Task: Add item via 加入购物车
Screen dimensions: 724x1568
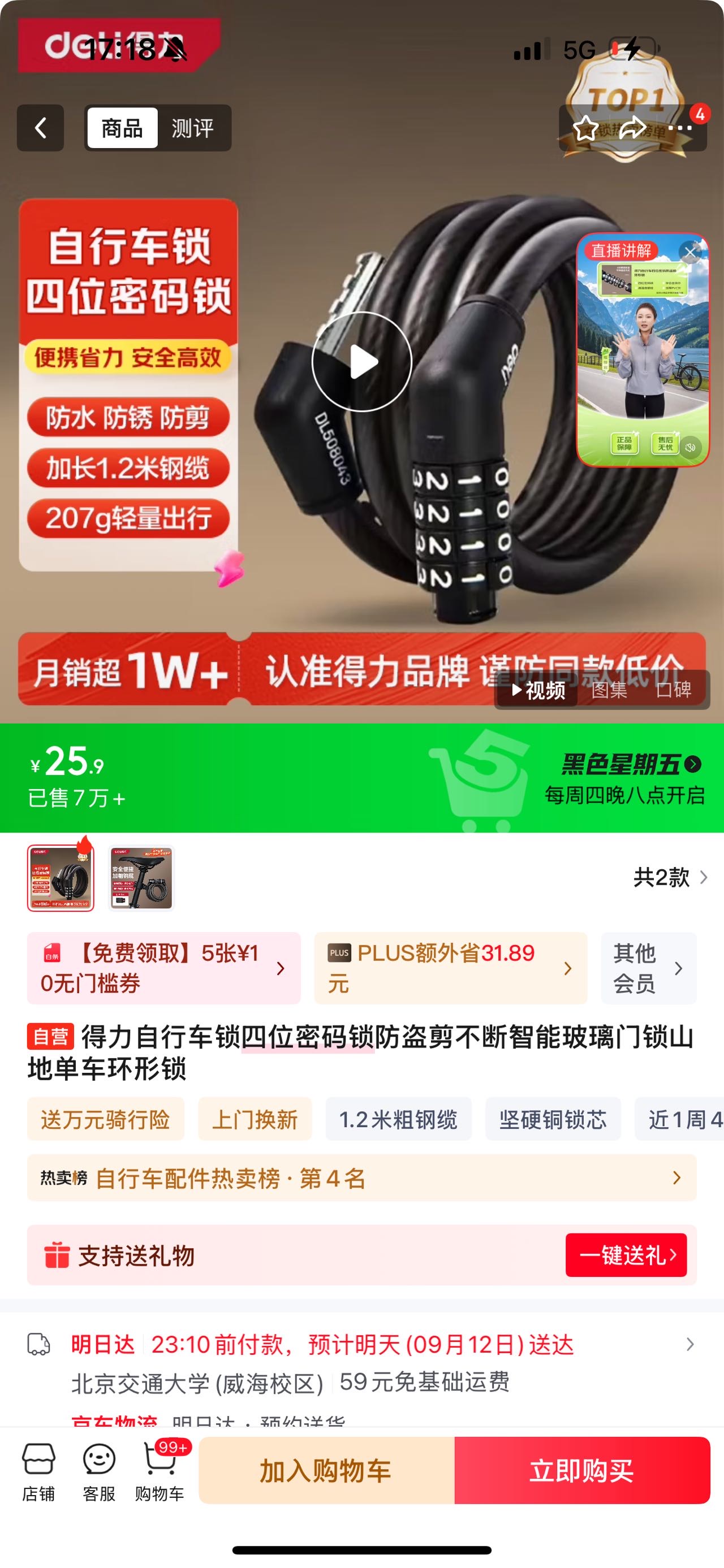Action: point(326,1471)
